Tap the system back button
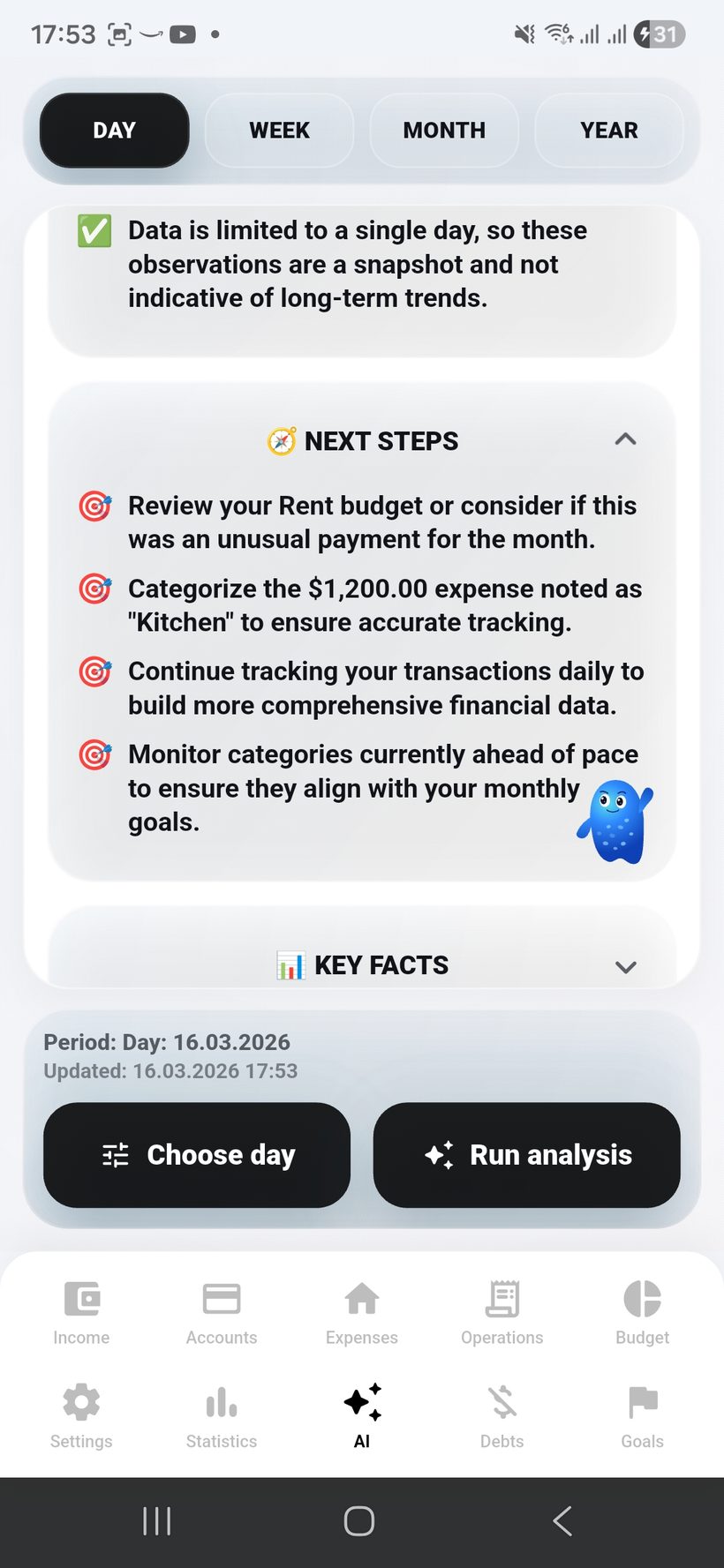The height and width of the screenshot is (1568, 724). pos(562,1521)
